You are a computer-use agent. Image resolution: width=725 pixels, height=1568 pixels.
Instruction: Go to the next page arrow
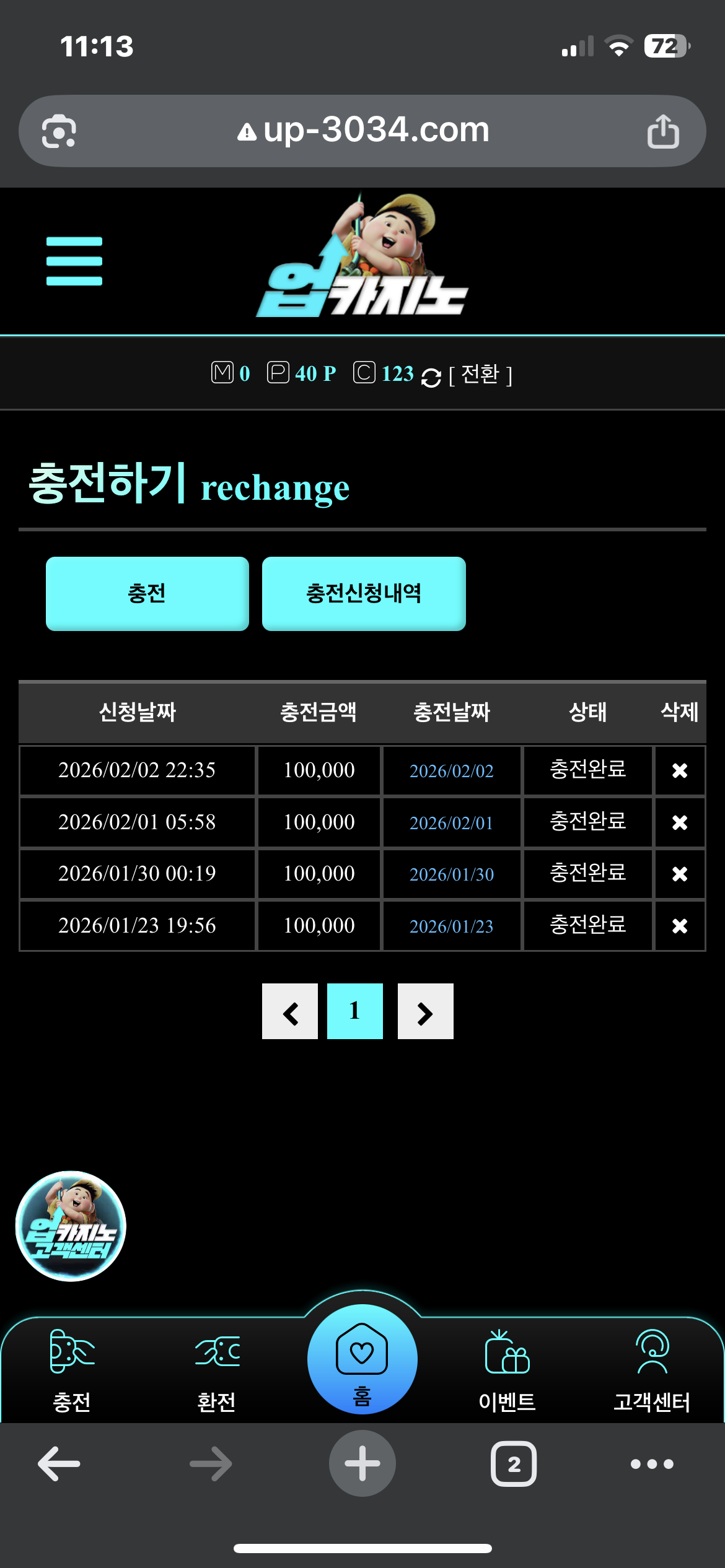[x=425, y=1011]
